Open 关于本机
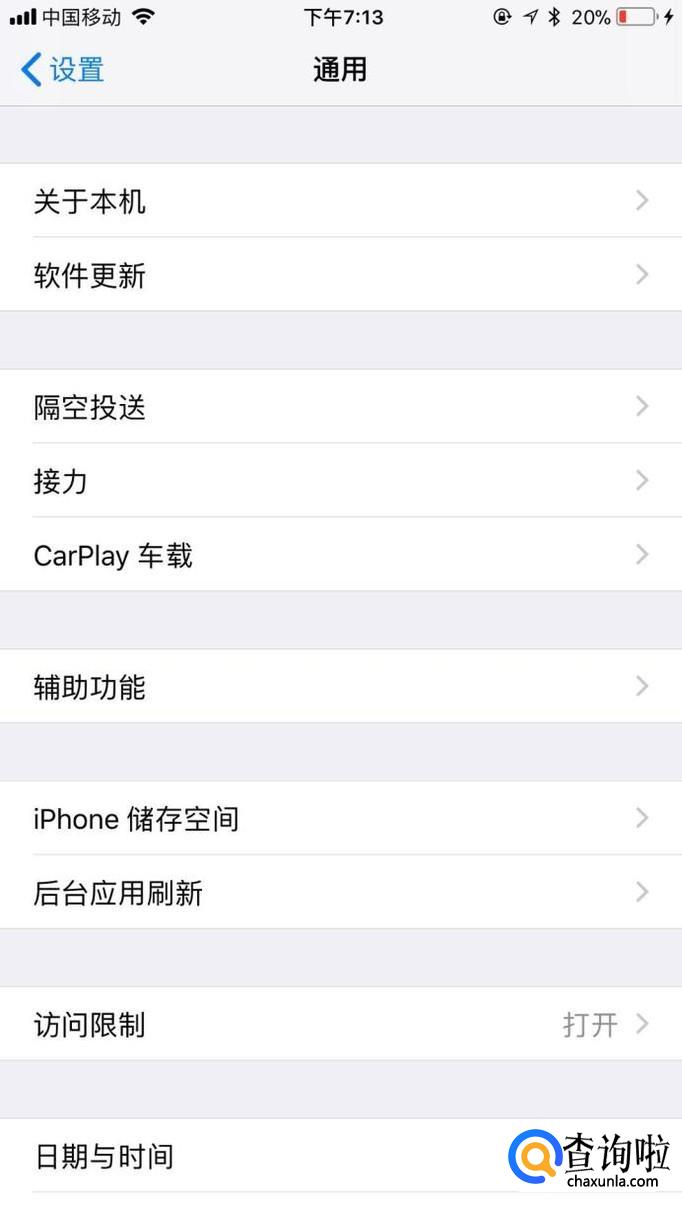This screenshot has width=682, height=1212. pos(341,201)
